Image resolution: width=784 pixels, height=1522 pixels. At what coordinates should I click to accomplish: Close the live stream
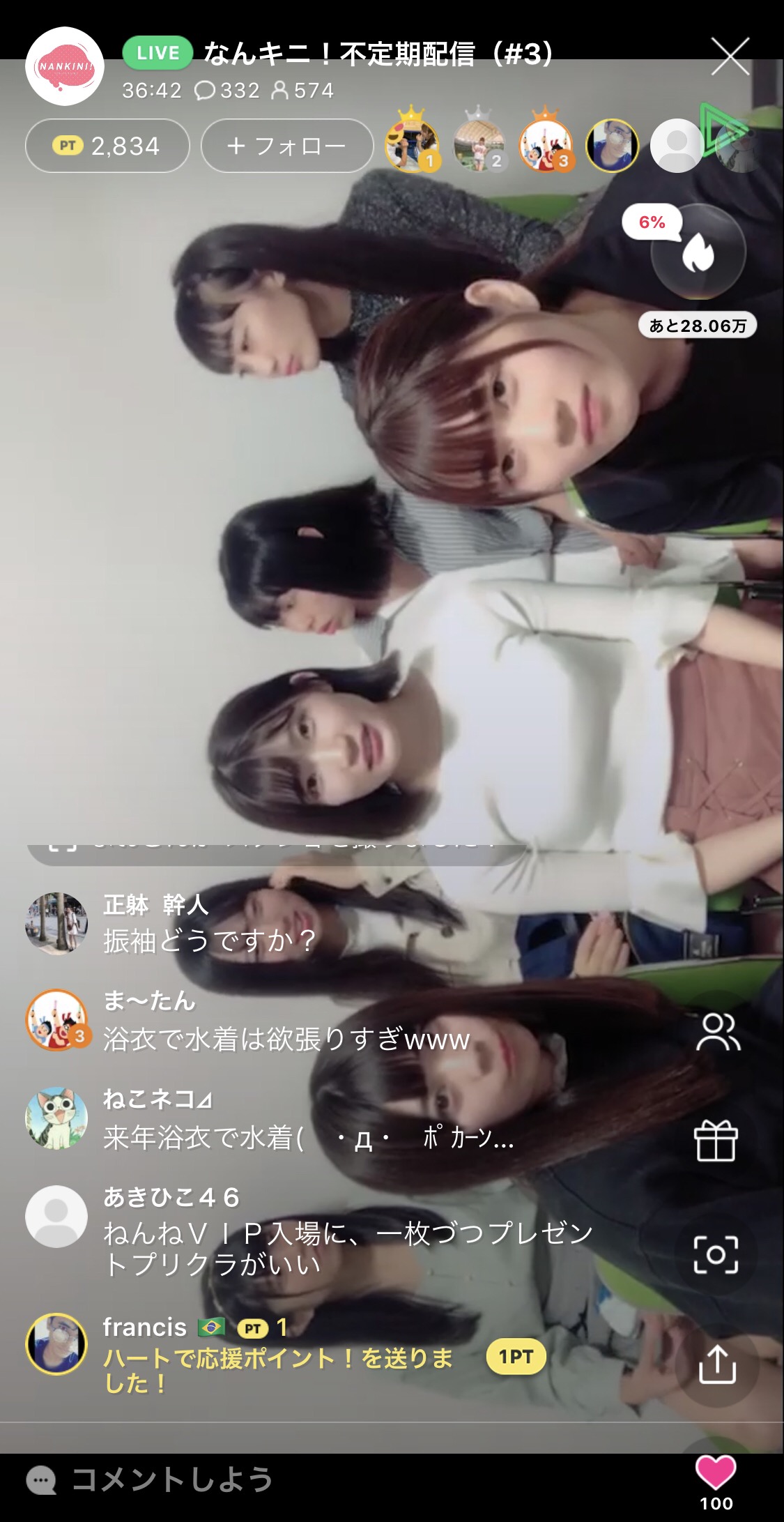click(x=730, y=56)
